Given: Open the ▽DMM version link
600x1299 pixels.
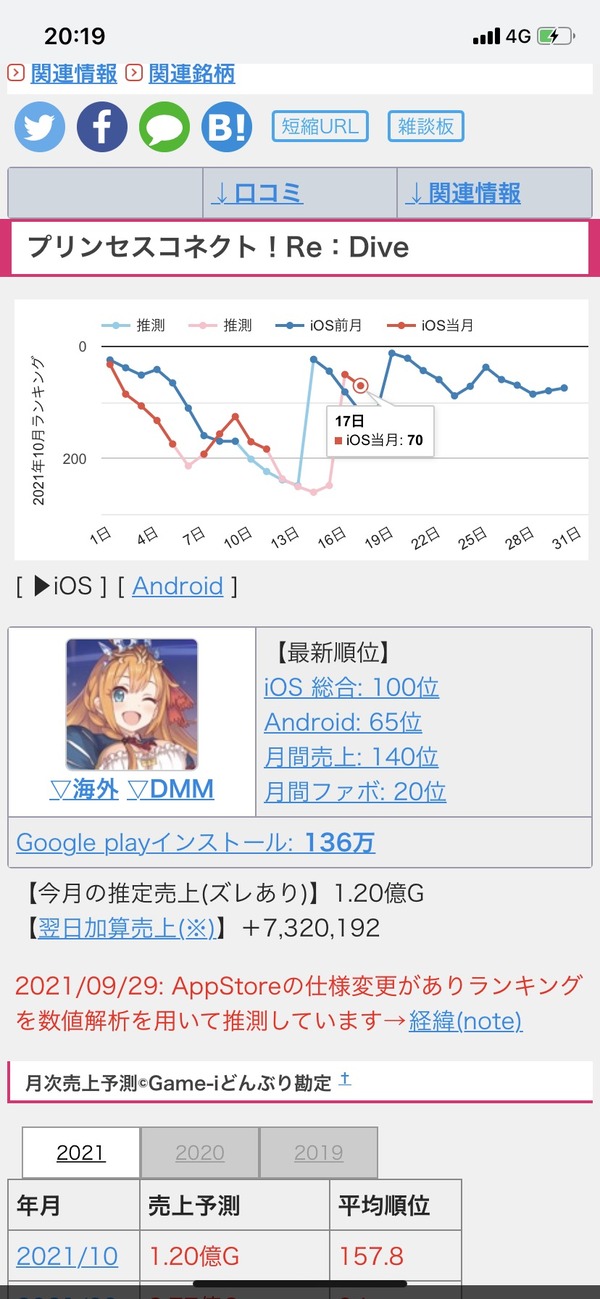Looking at the screenshot, I should pyautogui.click(x=170, y=789).
